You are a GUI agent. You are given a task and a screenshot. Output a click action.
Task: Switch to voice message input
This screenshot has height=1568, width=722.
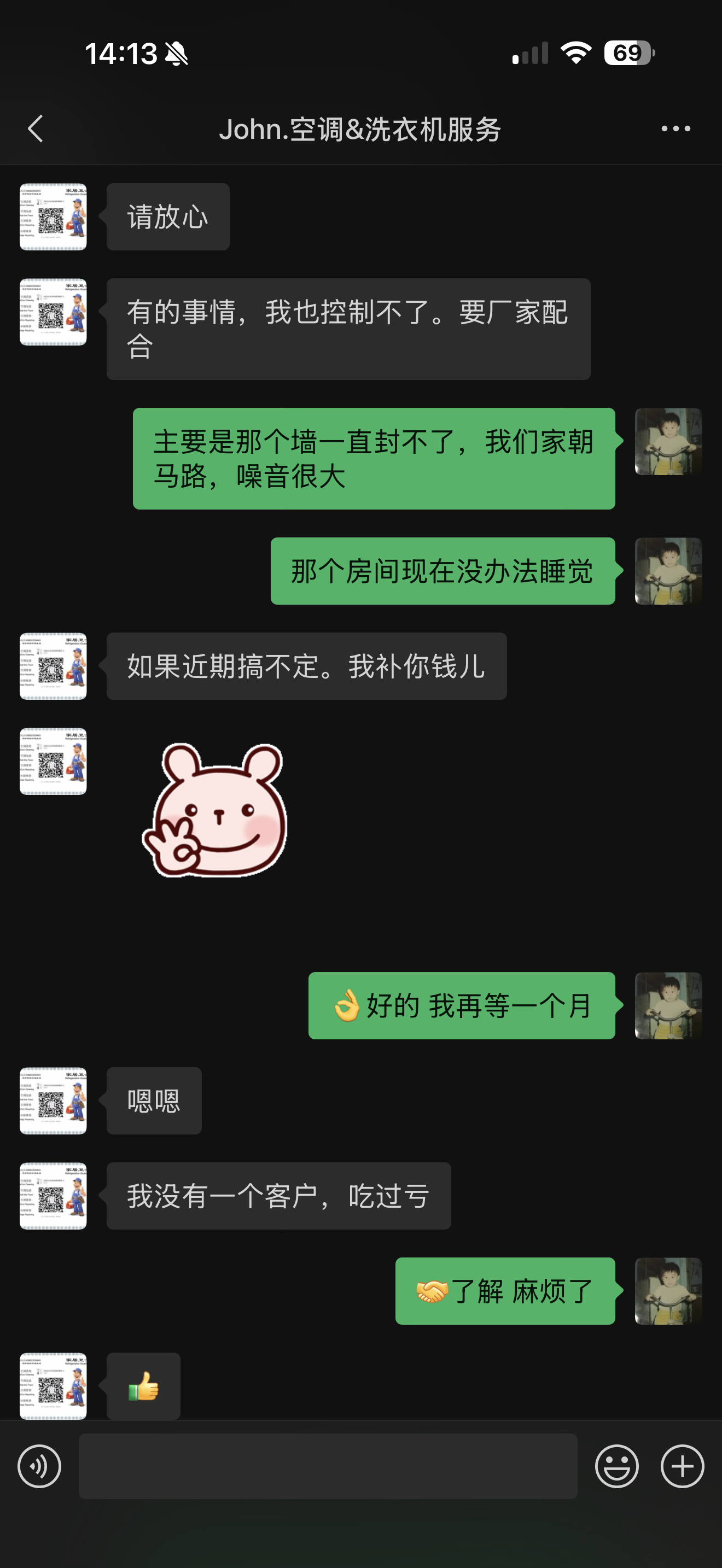pyautogui.click(x=39, y=1466)
